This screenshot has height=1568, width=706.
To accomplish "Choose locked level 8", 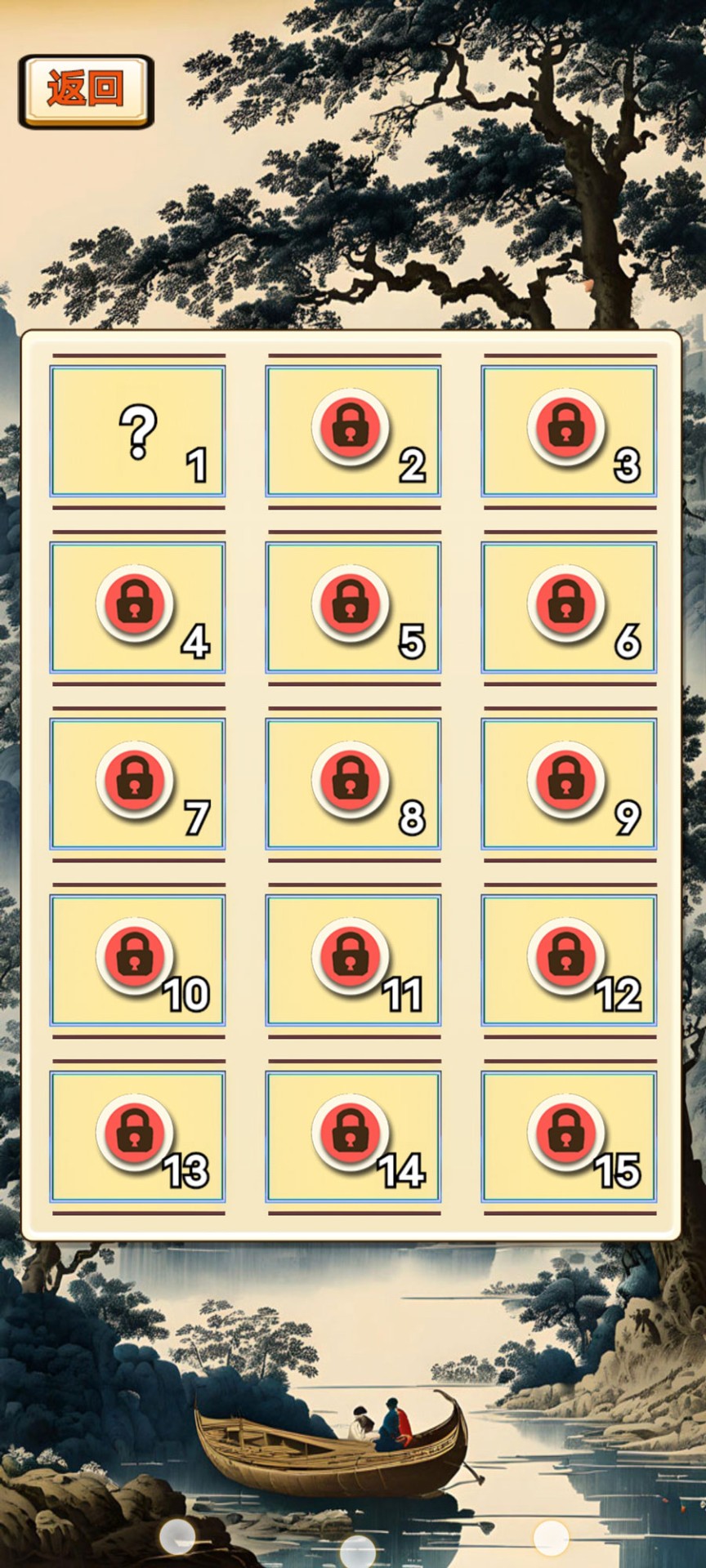I will [x=353, y=784].
